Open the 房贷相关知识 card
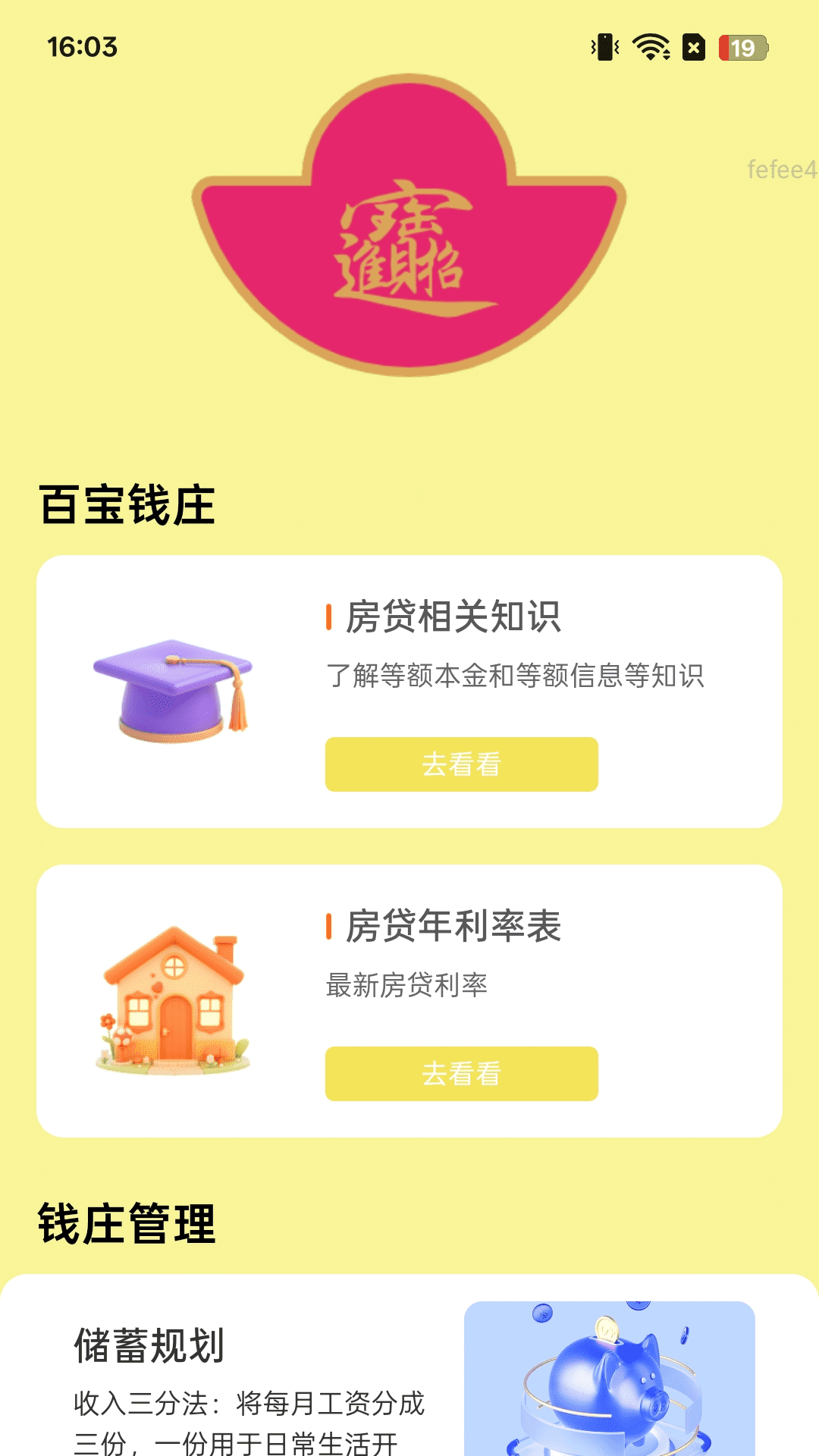This screenshot has height=1456, width=819. click(409, 690)
